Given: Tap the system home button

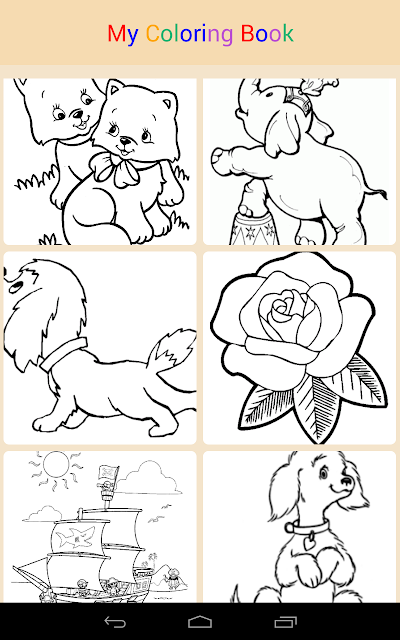Looking at the screenshot, I should pos(200,622).
